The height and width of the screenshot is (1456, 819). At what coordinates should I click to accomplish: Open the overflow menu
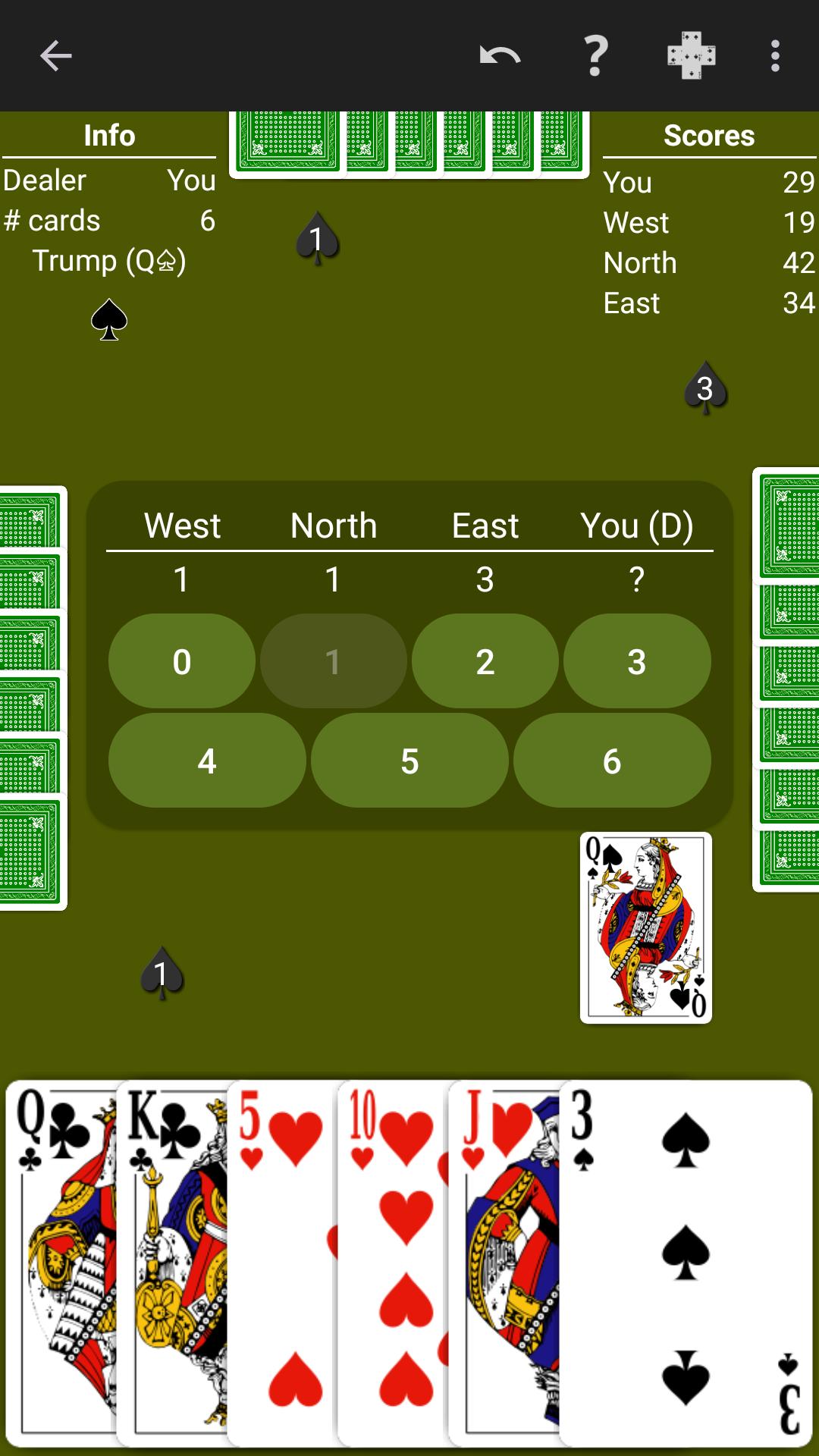(x=775, y=55)
